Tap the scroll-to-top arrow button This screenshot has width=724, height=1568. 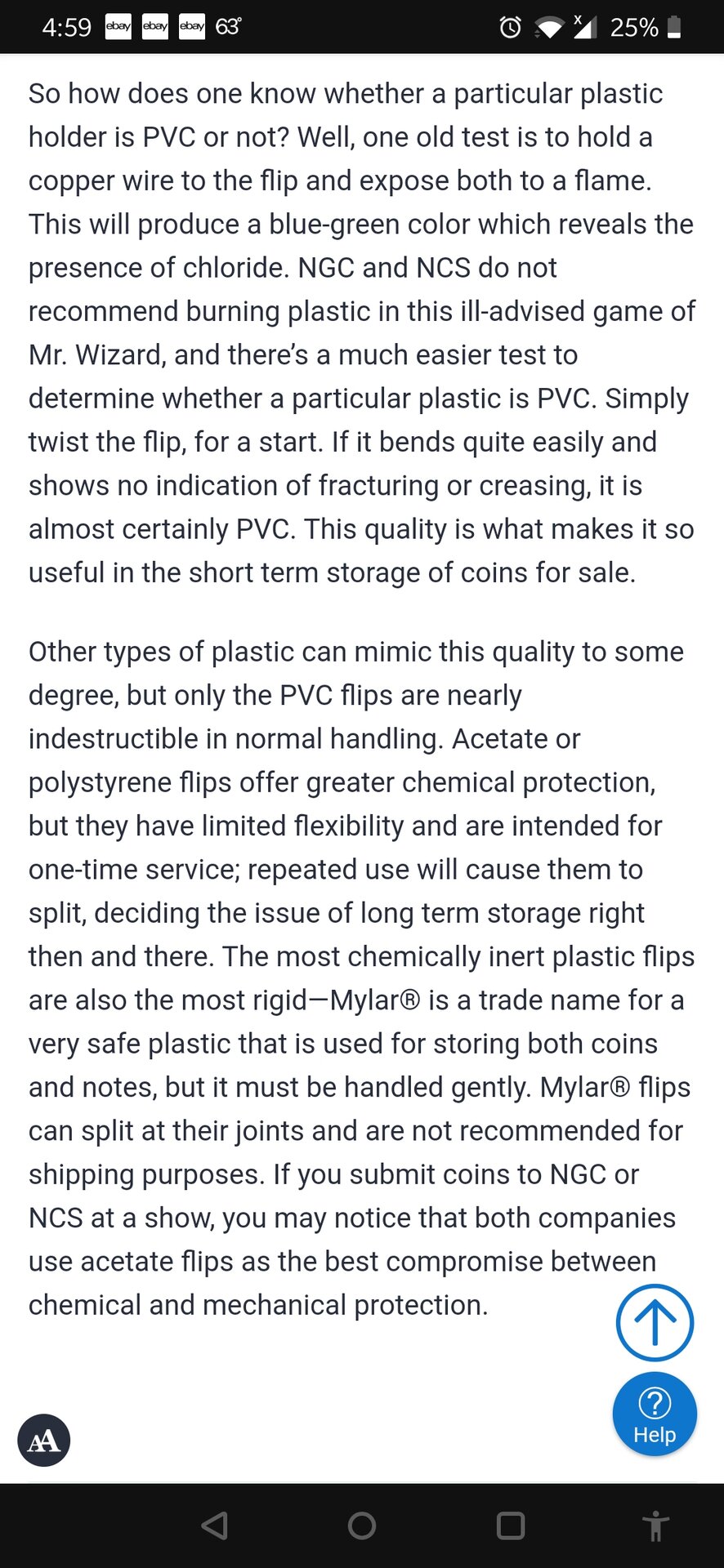coord(655,1322)
